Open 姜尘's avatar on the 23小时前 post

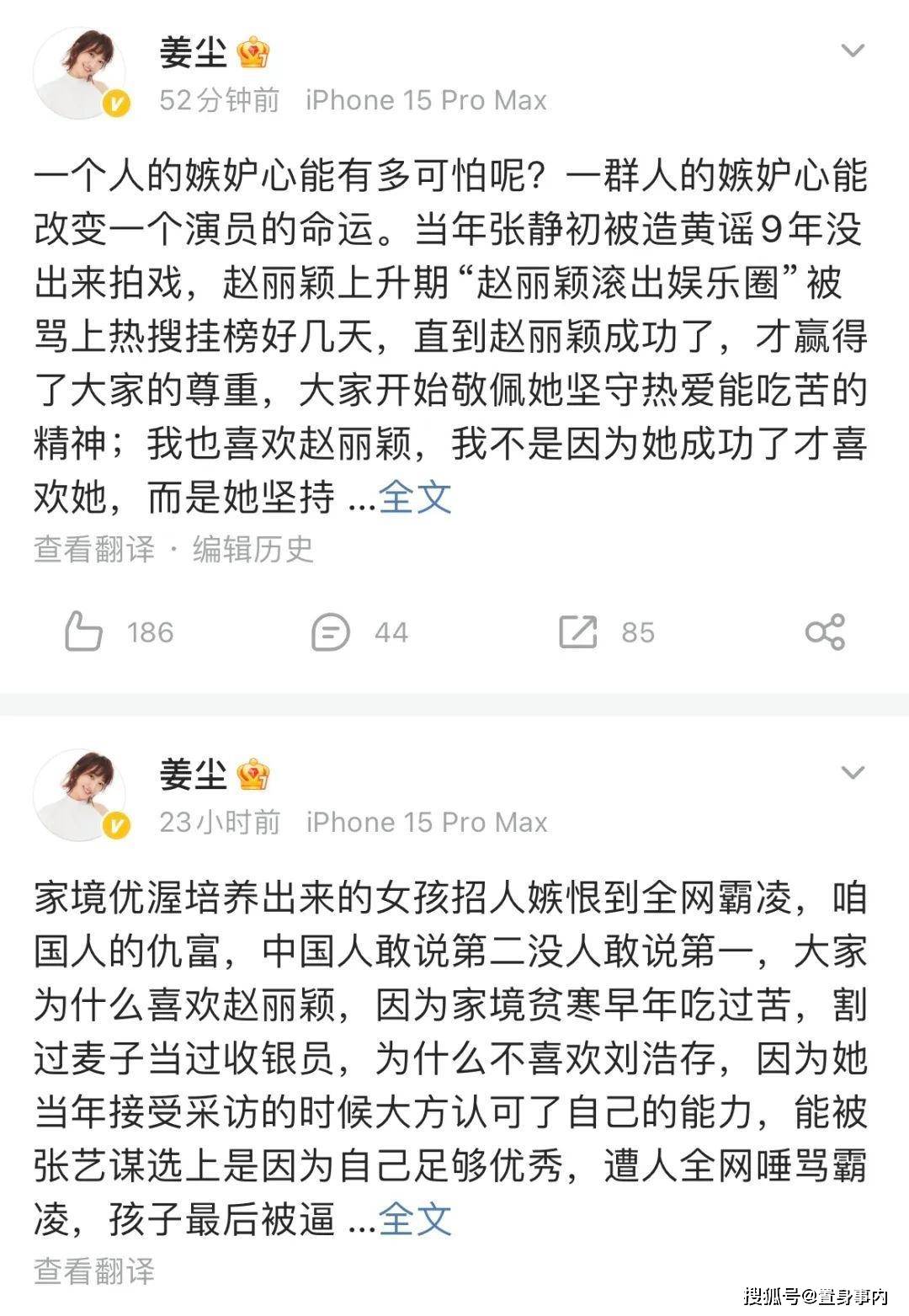[80, 795]
